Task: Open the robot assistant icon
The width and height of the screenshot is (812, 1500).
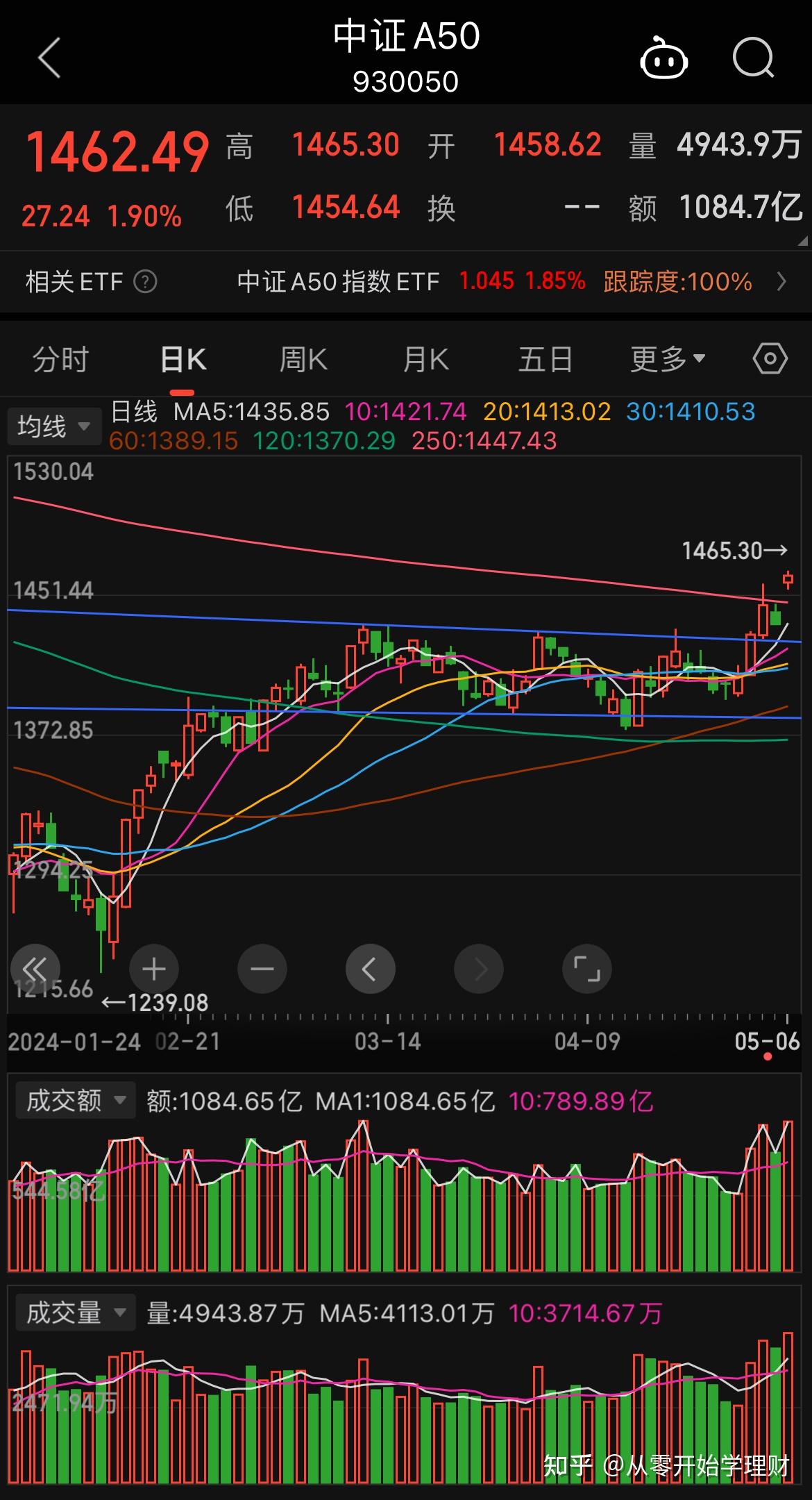Action: click(x=663, y=59)
